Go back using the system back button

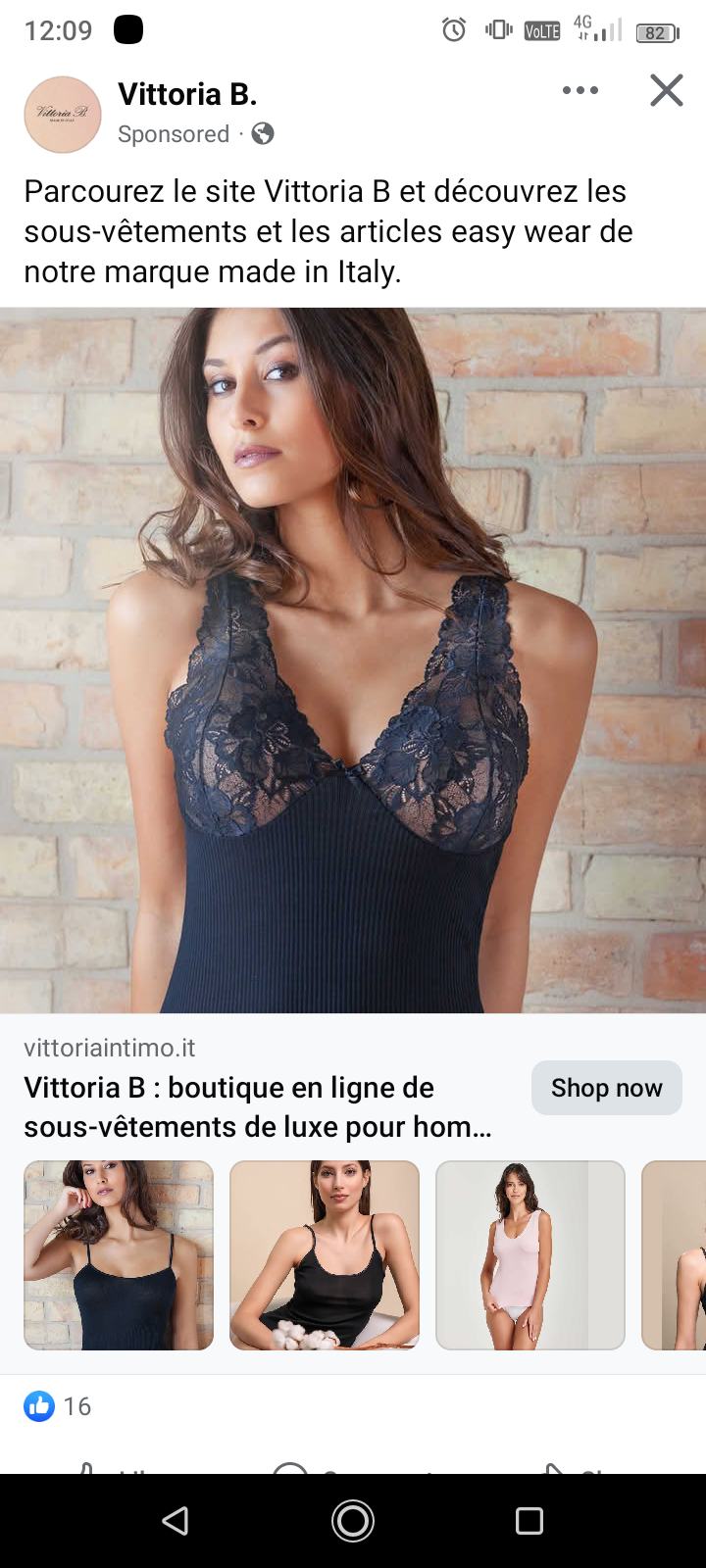click(x=176, y=1521)
